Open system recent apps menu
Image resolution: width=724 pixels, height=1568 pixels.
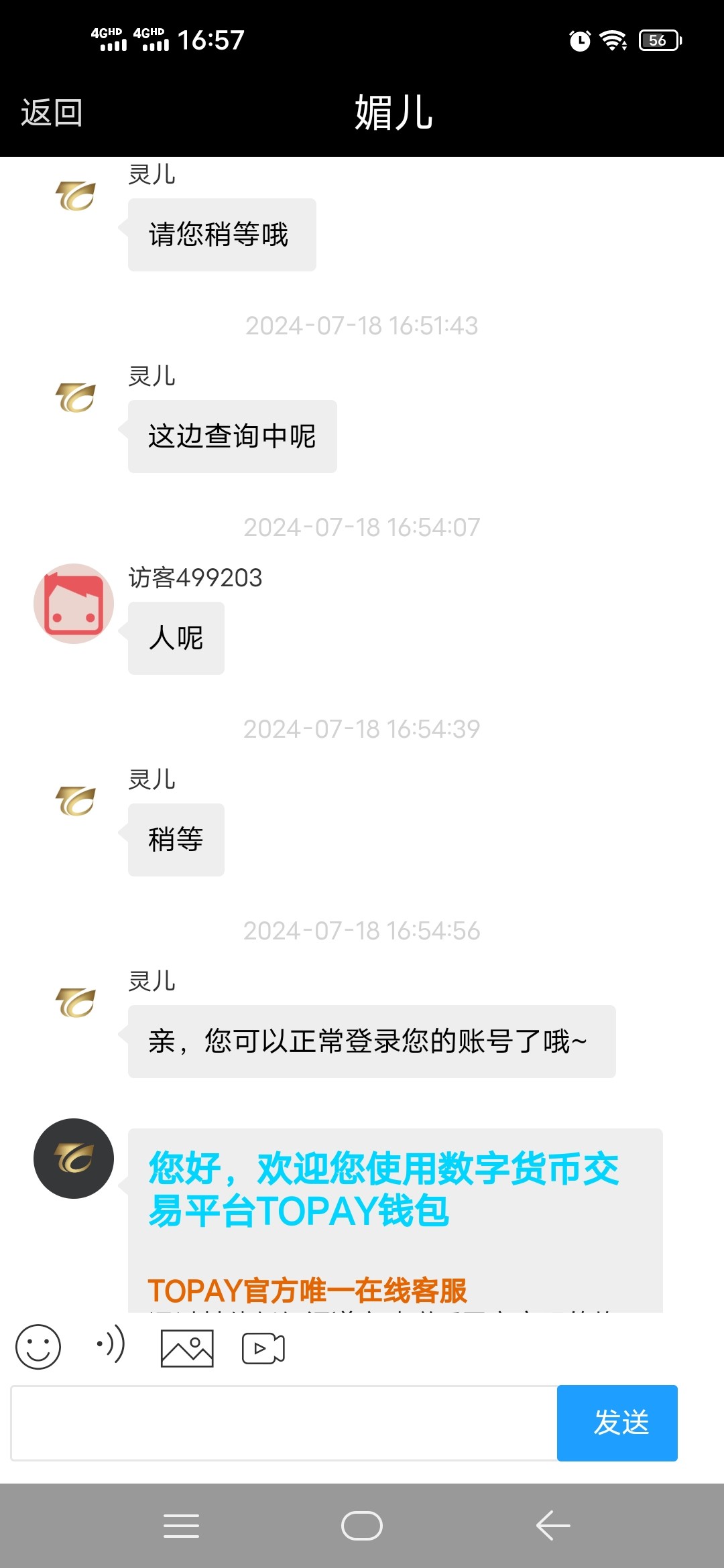(181, 1526)
